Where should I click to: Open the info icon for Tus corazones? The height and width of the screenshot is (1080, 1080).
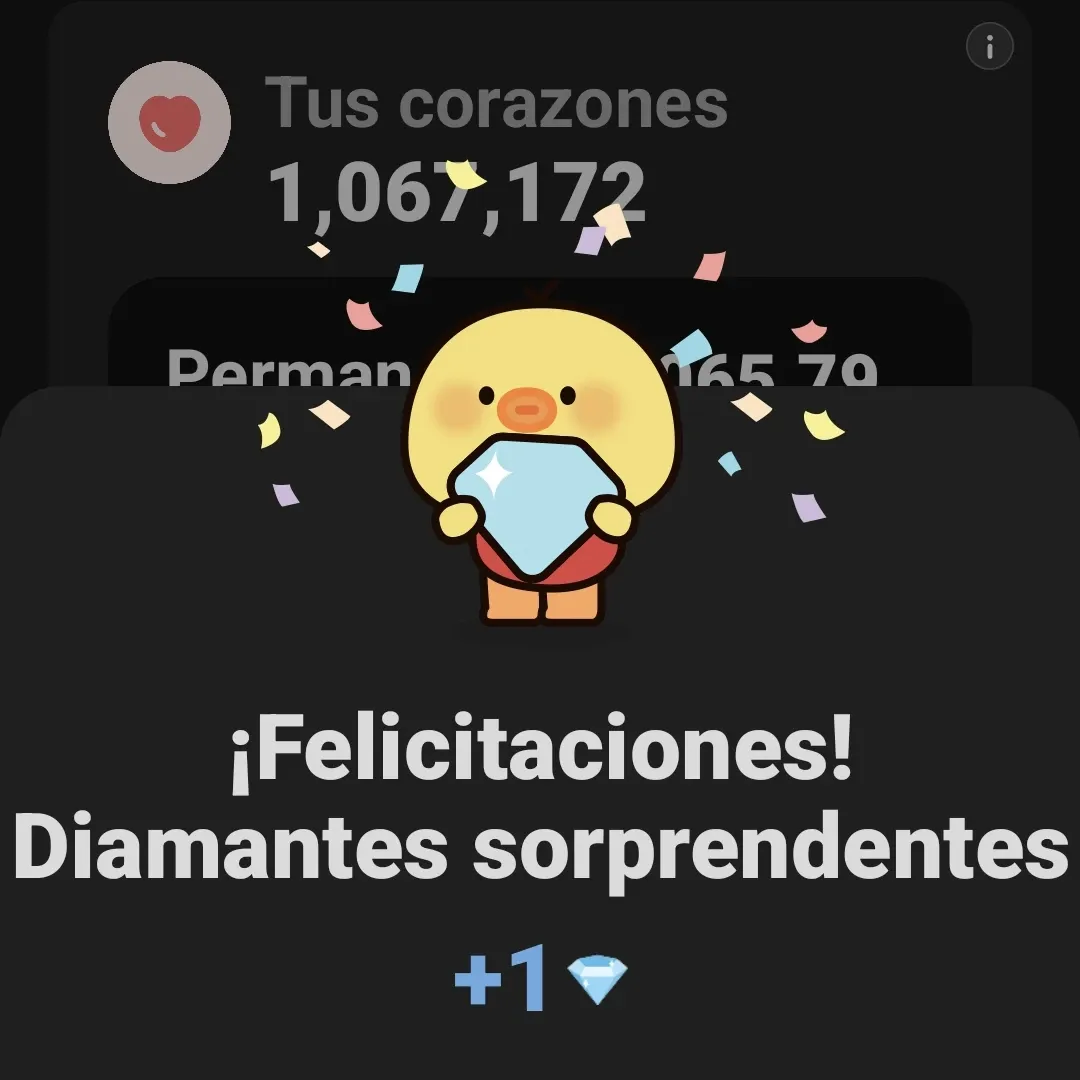(990, 47)
